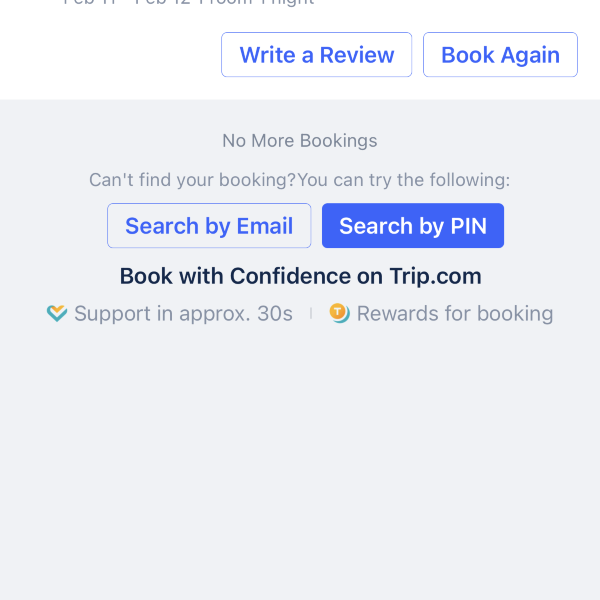Image resolution: width=600 pixels, height=600 pixels.
Task: Book the same stay again
Action: click(500, 55)
